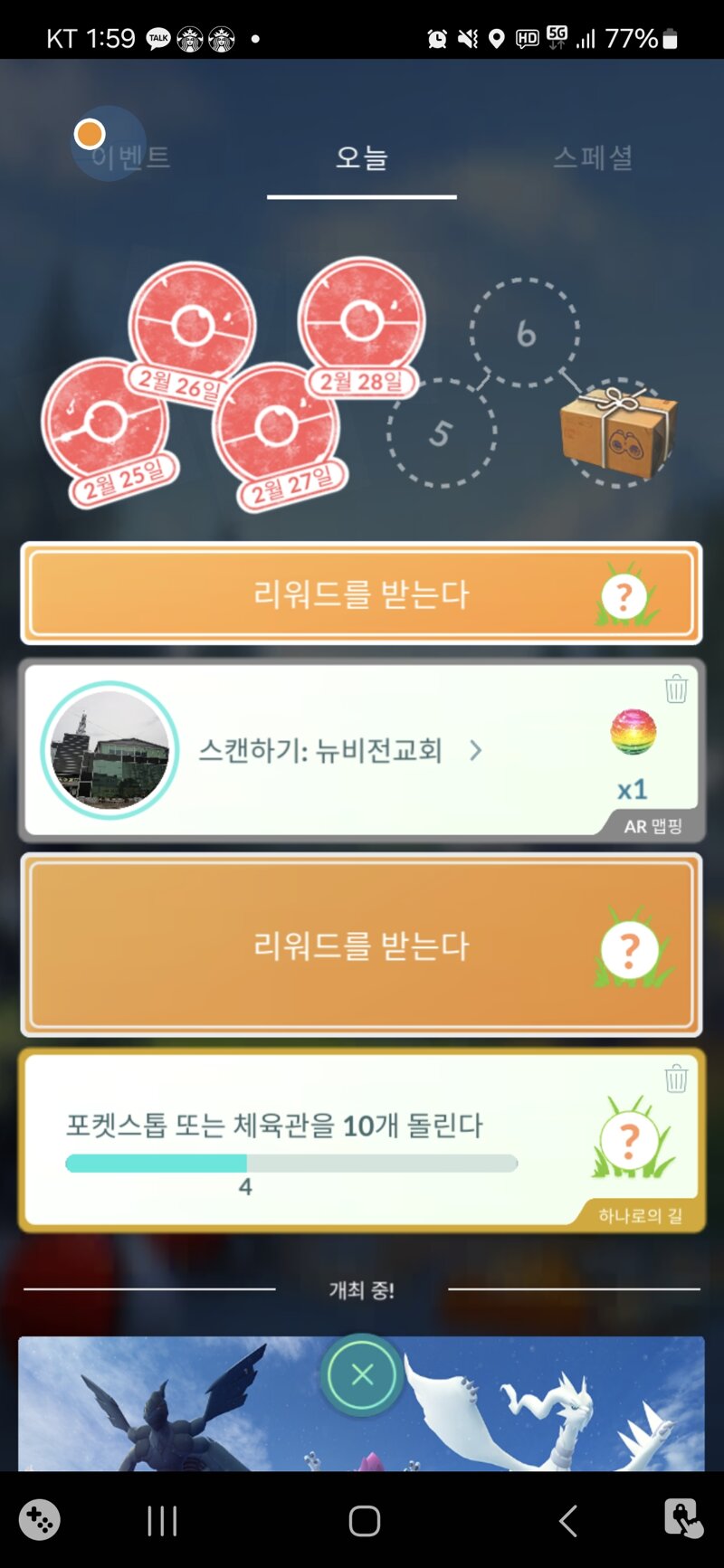
Task: Go to home screen via home button
Action: (364, 1521)
